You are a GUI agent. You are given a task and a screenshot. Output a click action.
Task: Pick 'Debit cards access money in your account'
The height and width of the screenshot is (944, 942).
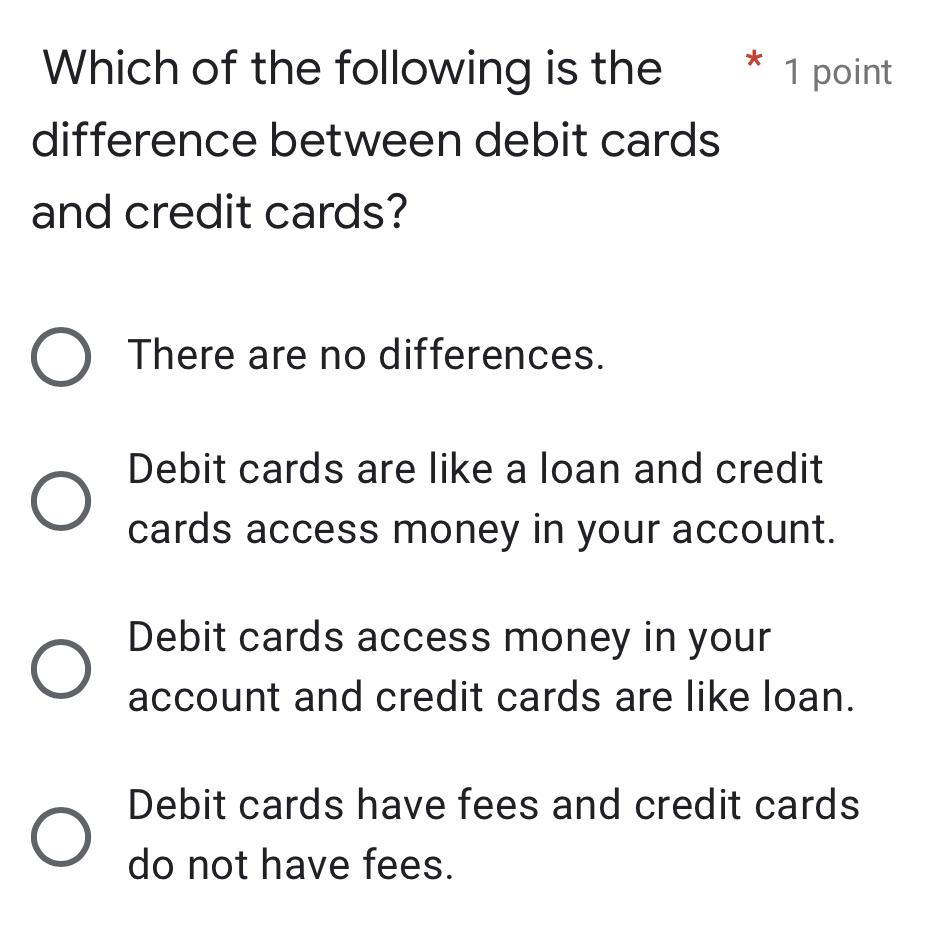tap(61, 669)
